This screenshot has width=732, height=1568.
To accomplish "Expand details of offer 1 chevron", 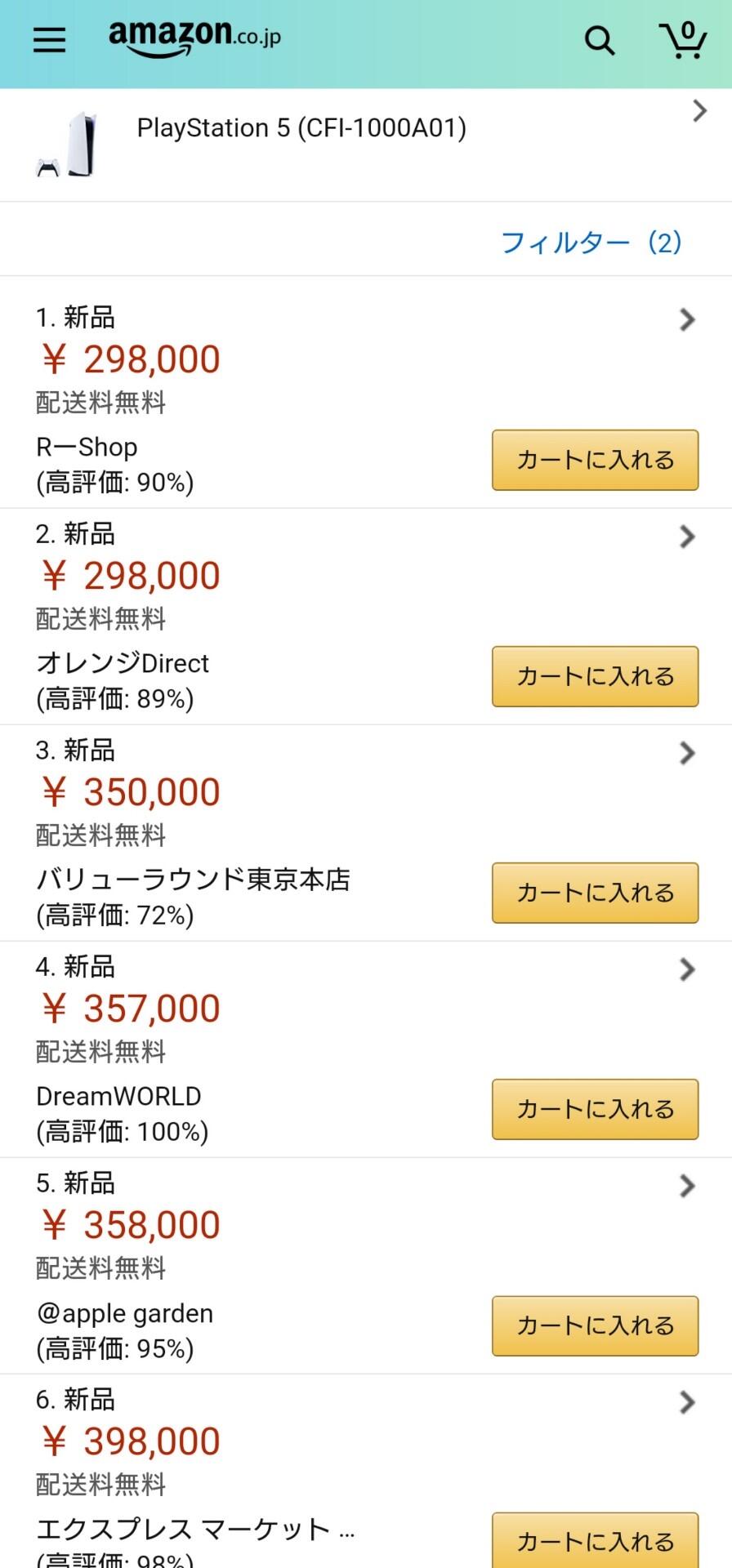I will coord(687,320).
